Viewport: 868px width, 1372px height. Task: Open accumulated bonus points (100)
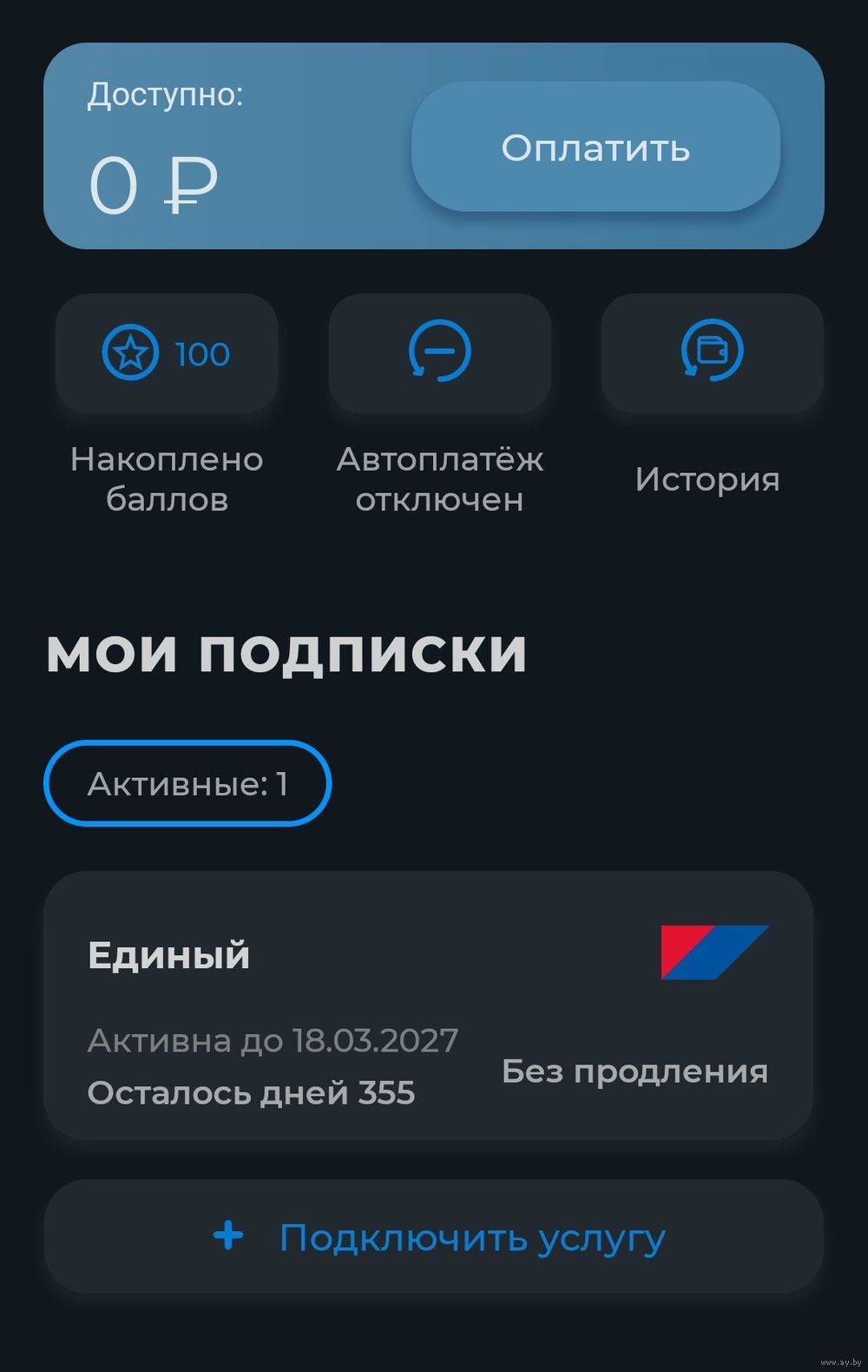[167, 353]
